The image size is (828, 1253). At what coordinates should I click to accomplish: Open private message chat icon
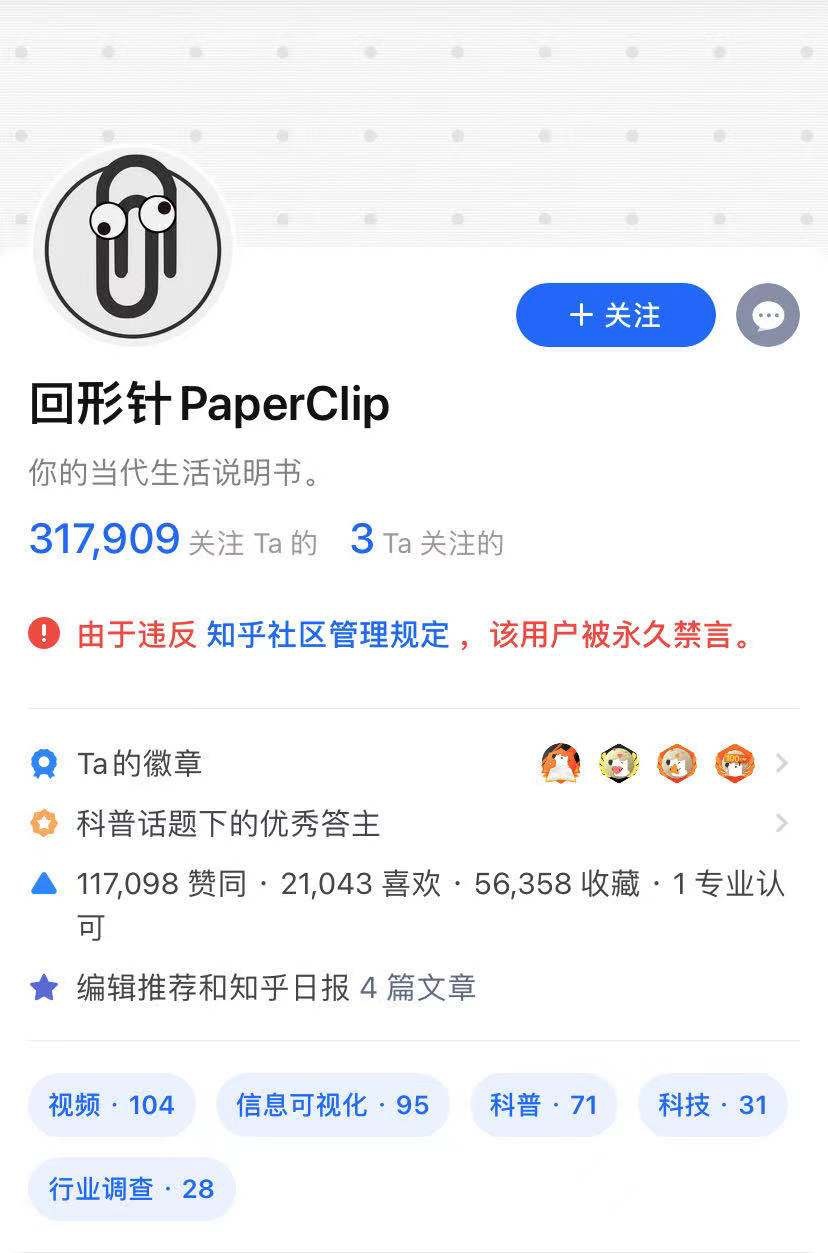[x=767, y=316]
